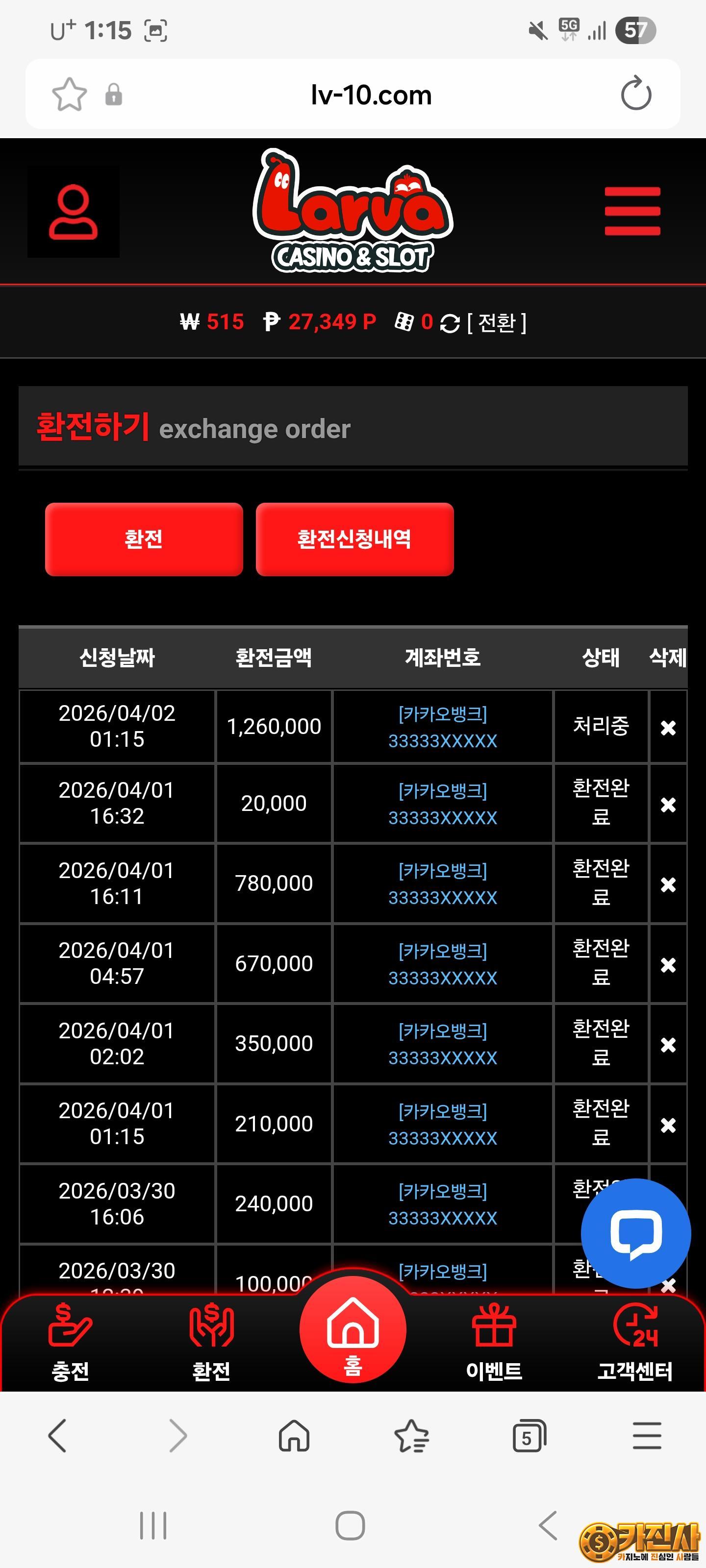The image size is (706, 1568).
Task: Open the user profile icon
Action: coord(73,212)
